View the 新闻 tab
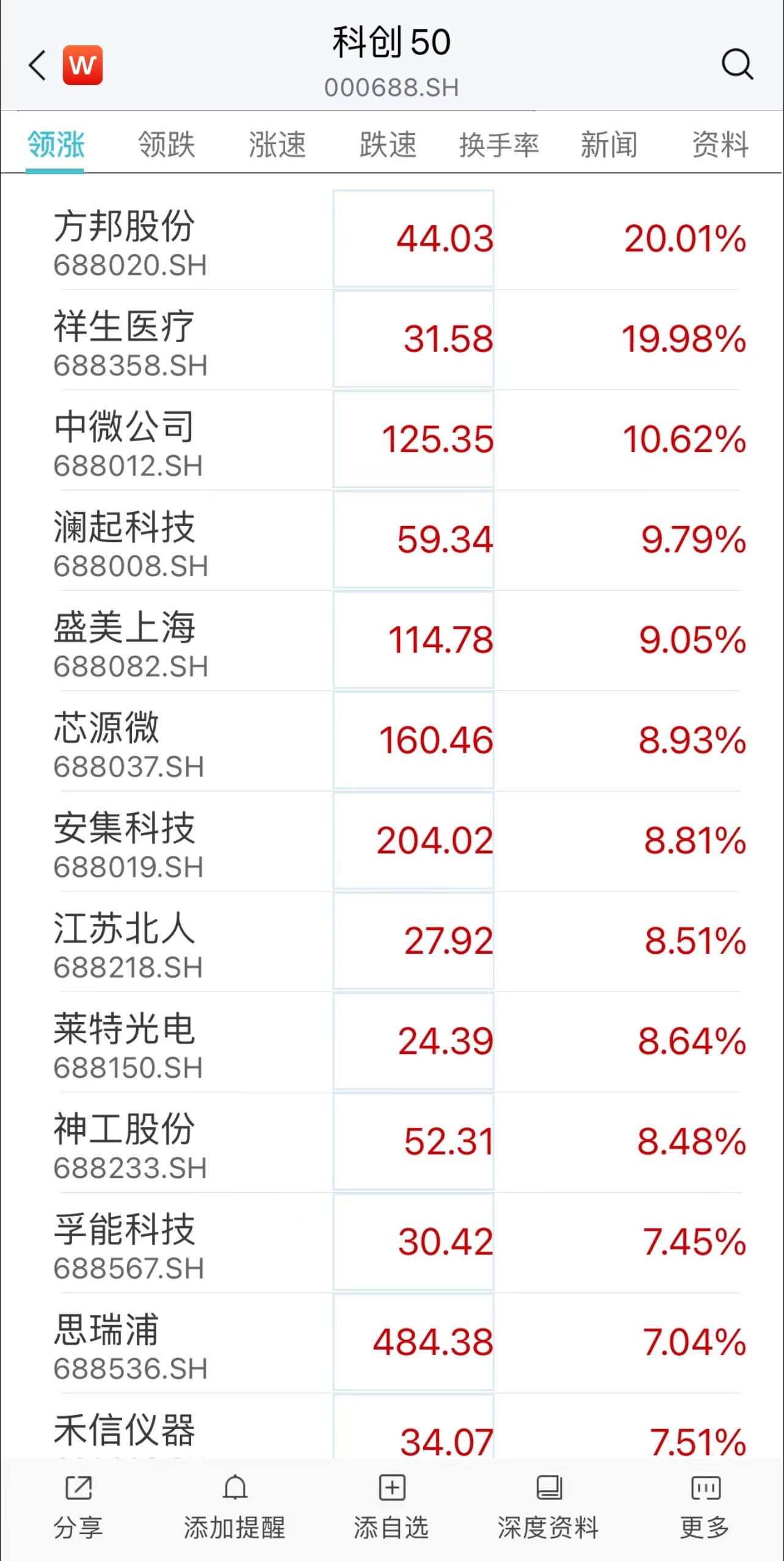 (x=609, y=145)
